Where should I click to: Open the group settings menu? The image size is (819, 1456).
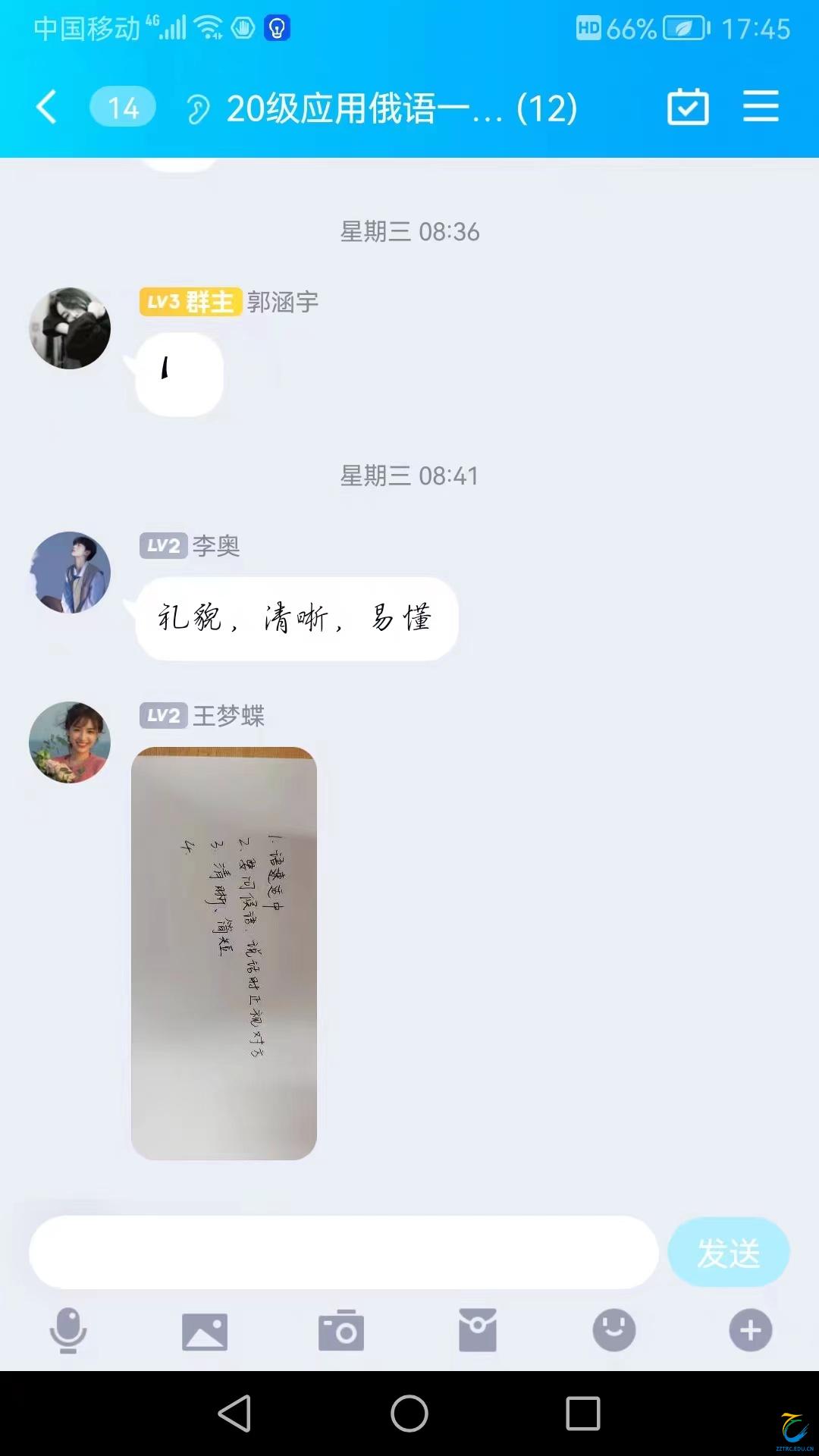click(761, 106)
